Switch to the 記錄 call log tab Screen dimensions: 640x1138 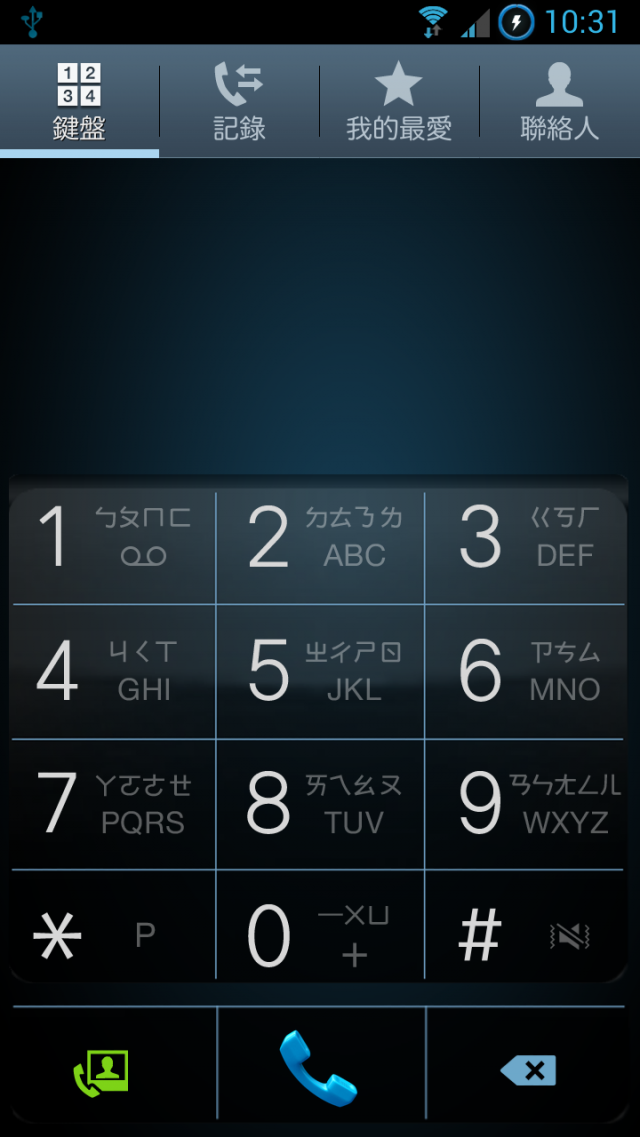tap(239, 101)
